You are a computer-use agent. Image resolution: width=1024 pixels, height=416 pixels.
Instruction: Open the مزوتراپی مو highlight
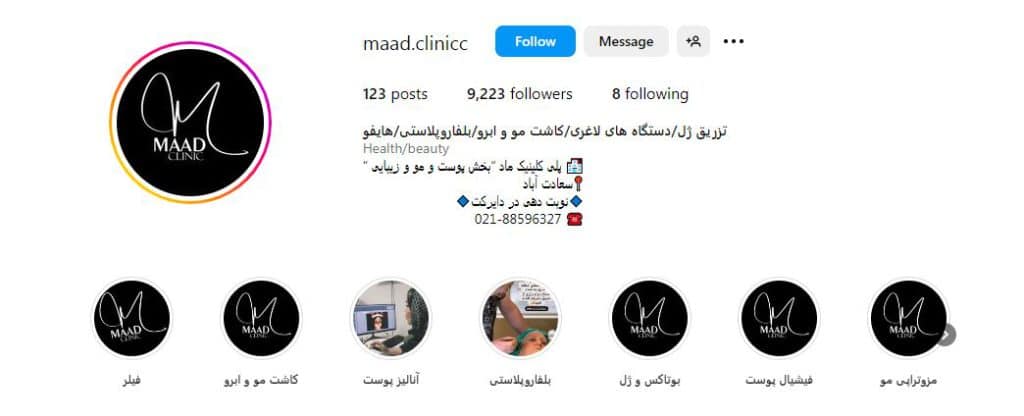(x=908, y=319)
